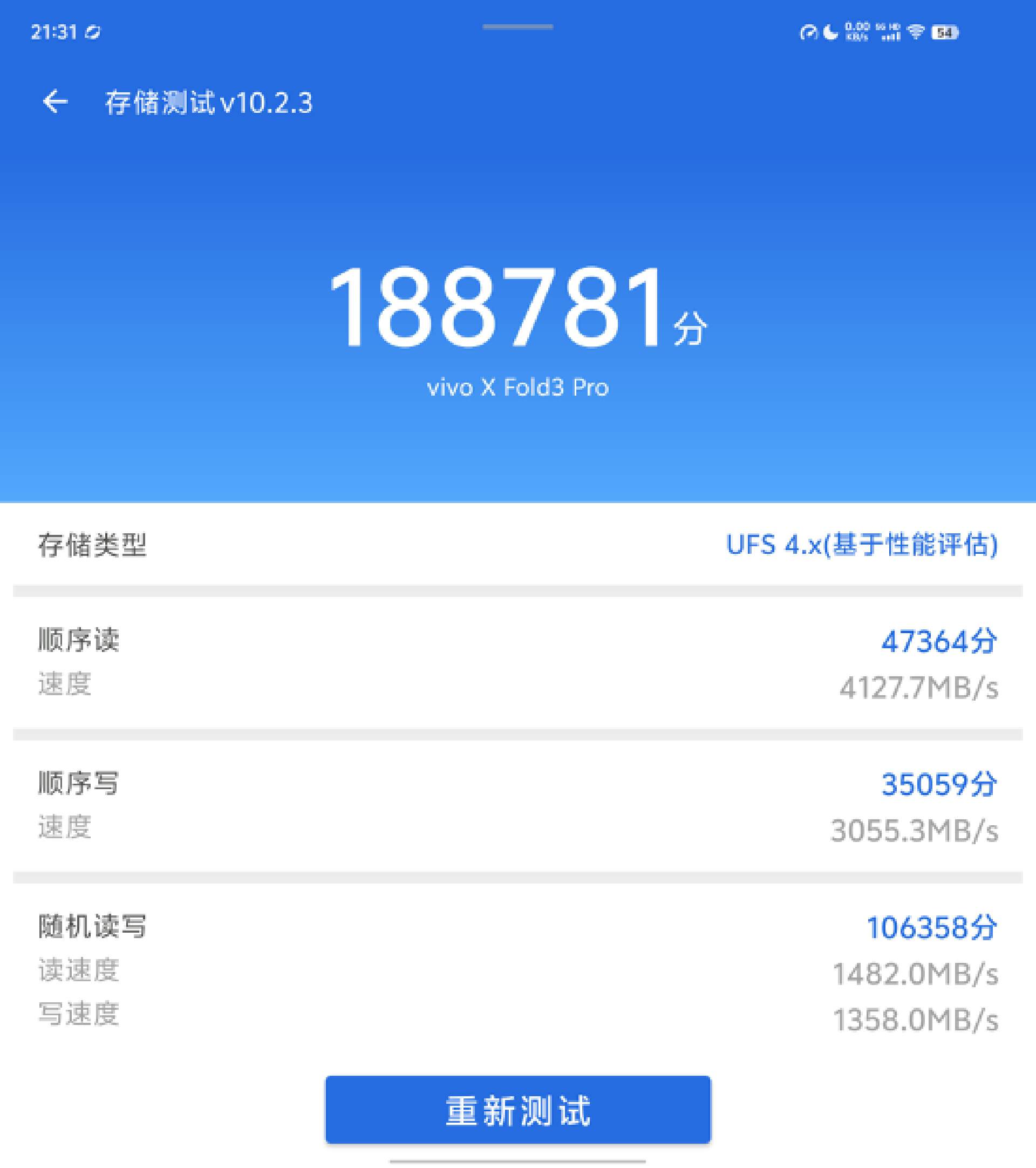
Task: Go back from the storage test page
Action: coord(56,103)
